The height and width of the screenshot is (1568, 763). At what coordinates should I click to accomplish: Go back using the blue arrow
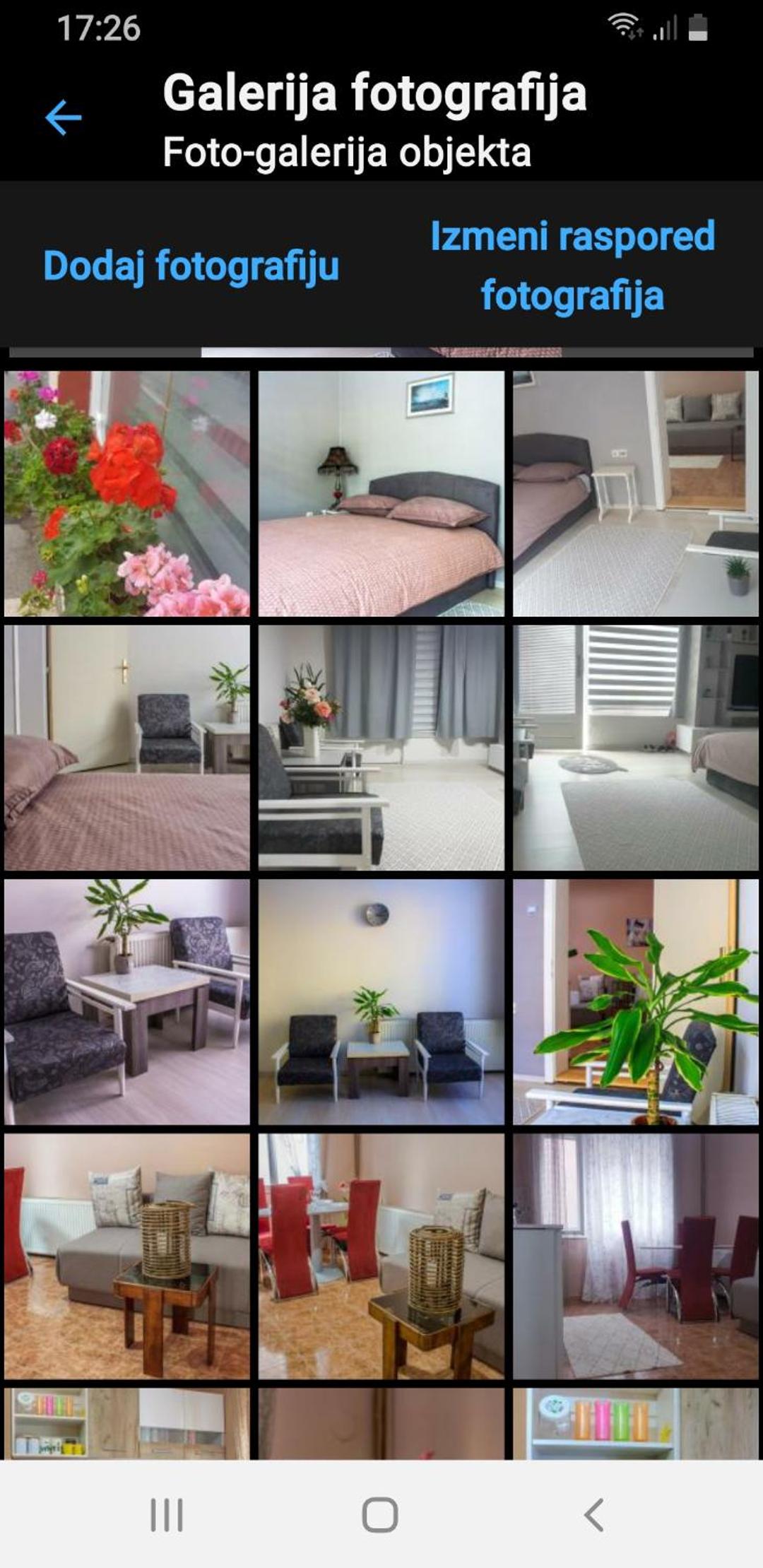[64, 117]
